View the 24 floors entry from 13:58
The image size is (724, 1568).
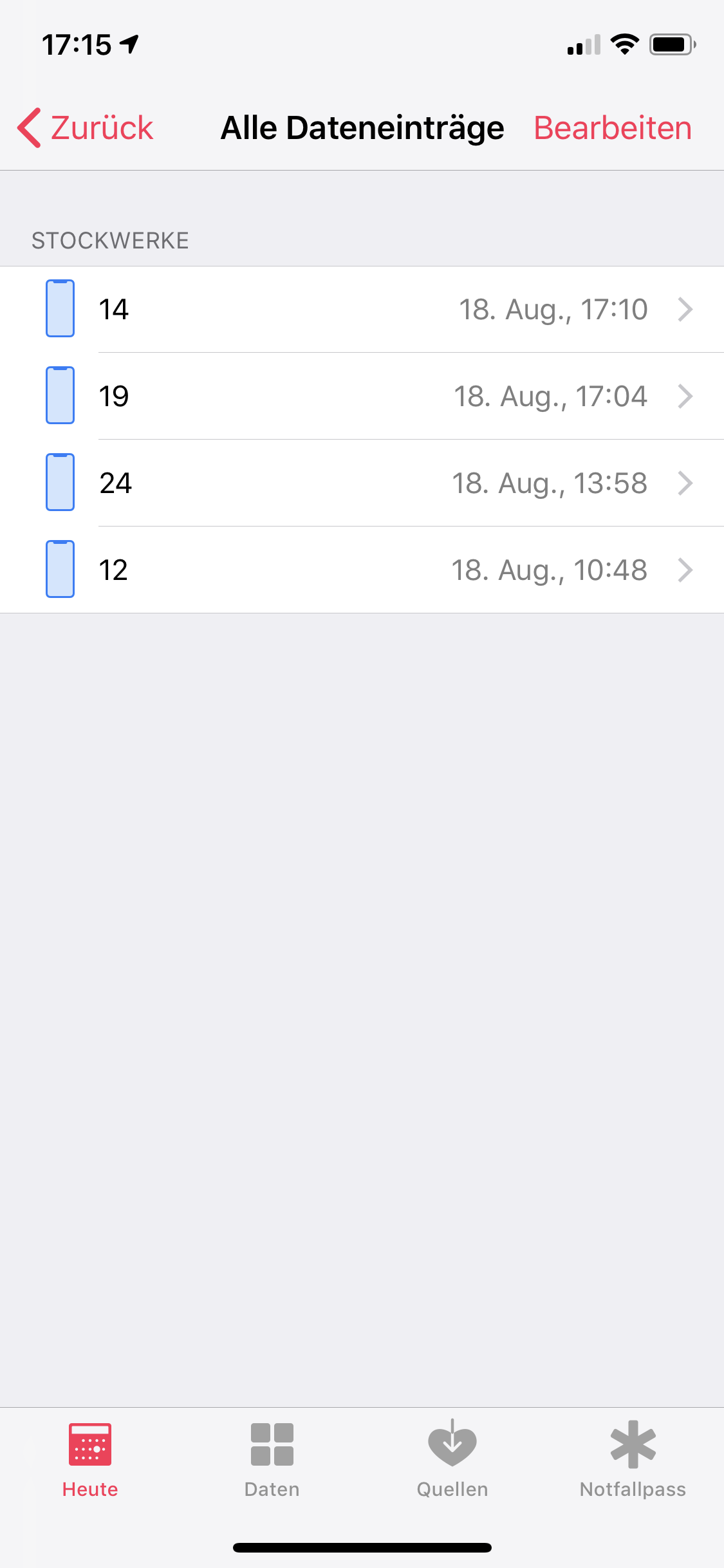pyautogui.click(x=362, y=483)
